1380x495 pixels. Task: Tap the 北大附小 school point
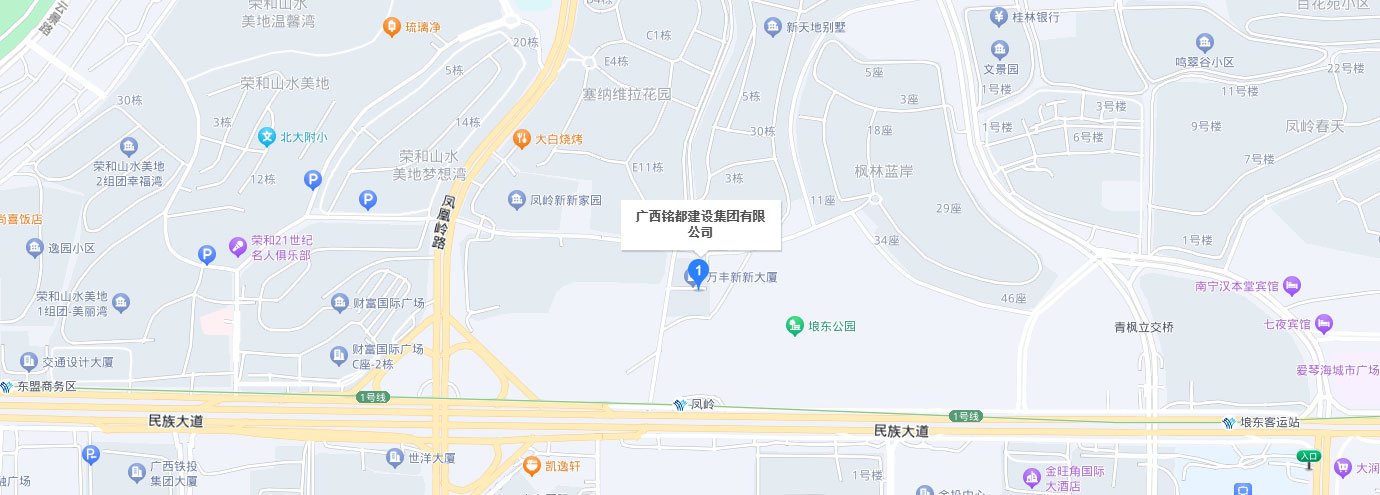coord(267,136)
